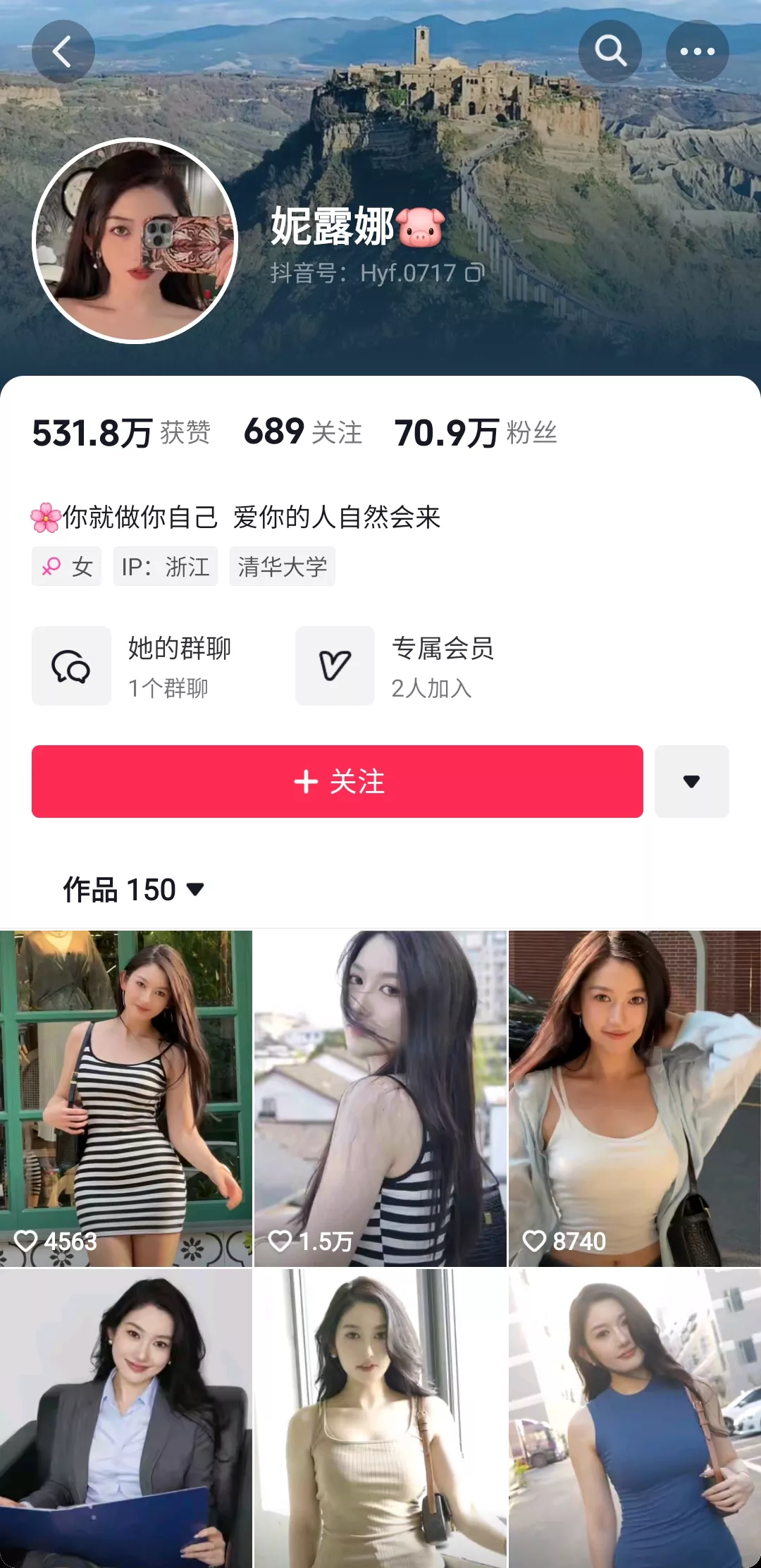Screen dimensions: 761x1568
Task: Open the 689 关注 following list
Action: click(303, 431)
